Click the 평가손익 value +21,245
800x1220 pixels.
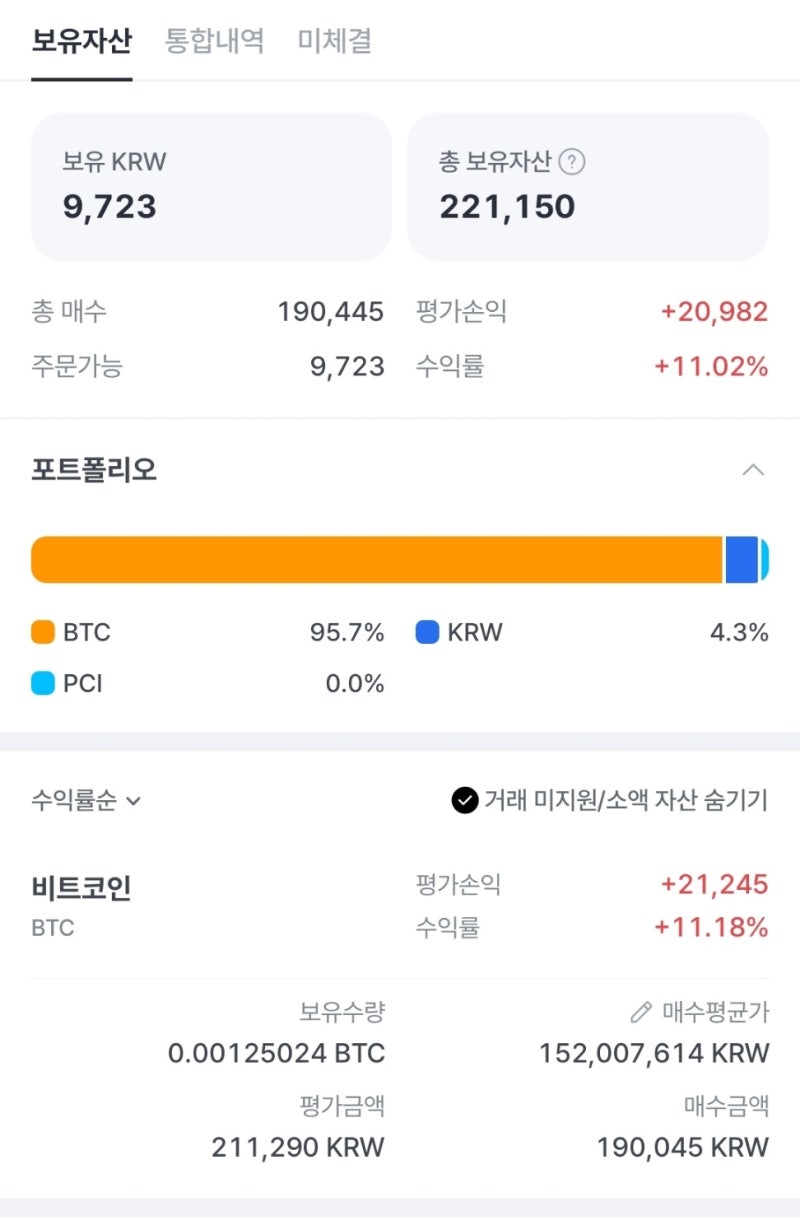point(716,885)
